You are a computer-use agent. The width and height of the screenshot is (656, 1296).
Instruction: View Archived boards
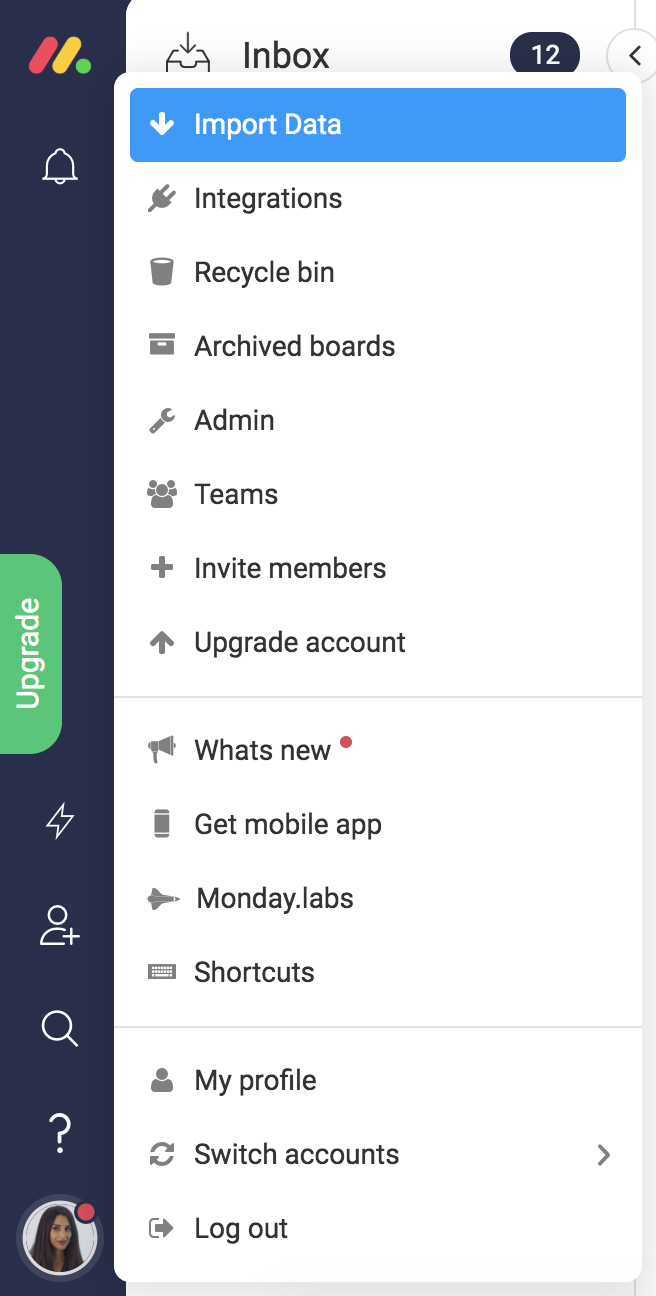(x=378, y=347)
